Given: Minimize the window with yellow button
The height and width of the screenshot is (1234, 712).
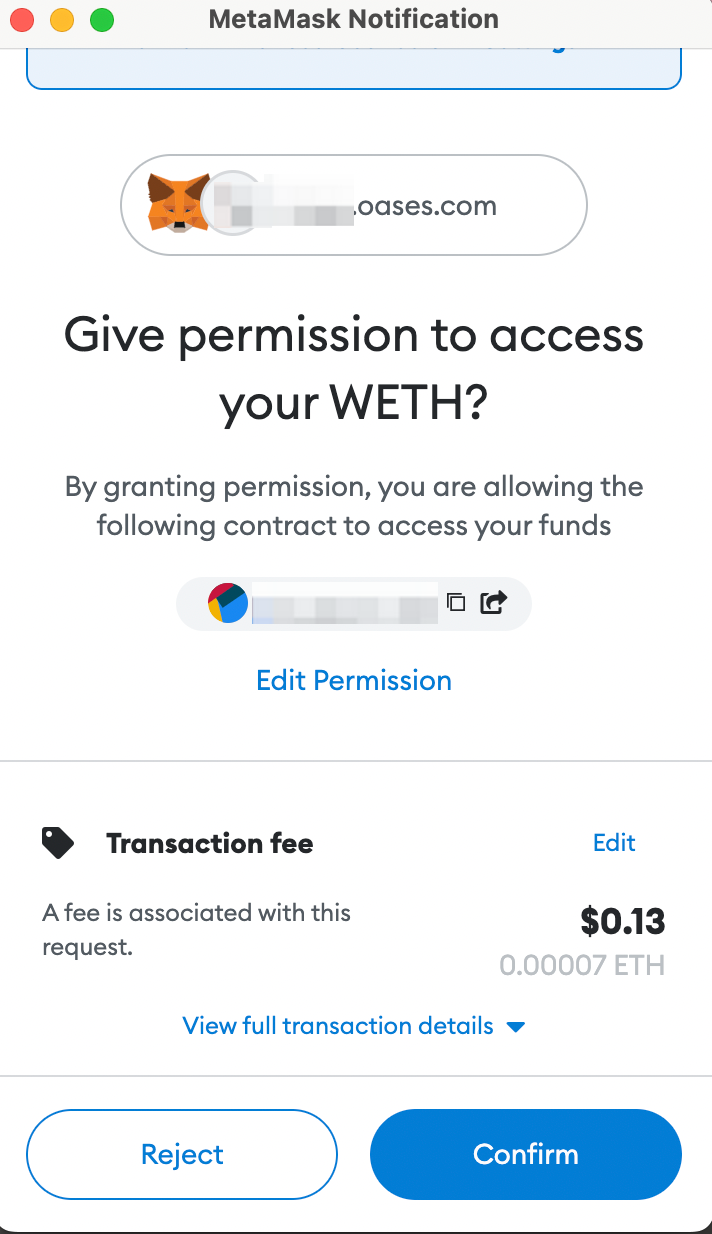Looking at the screenshot, I should [x=62, y=19].
